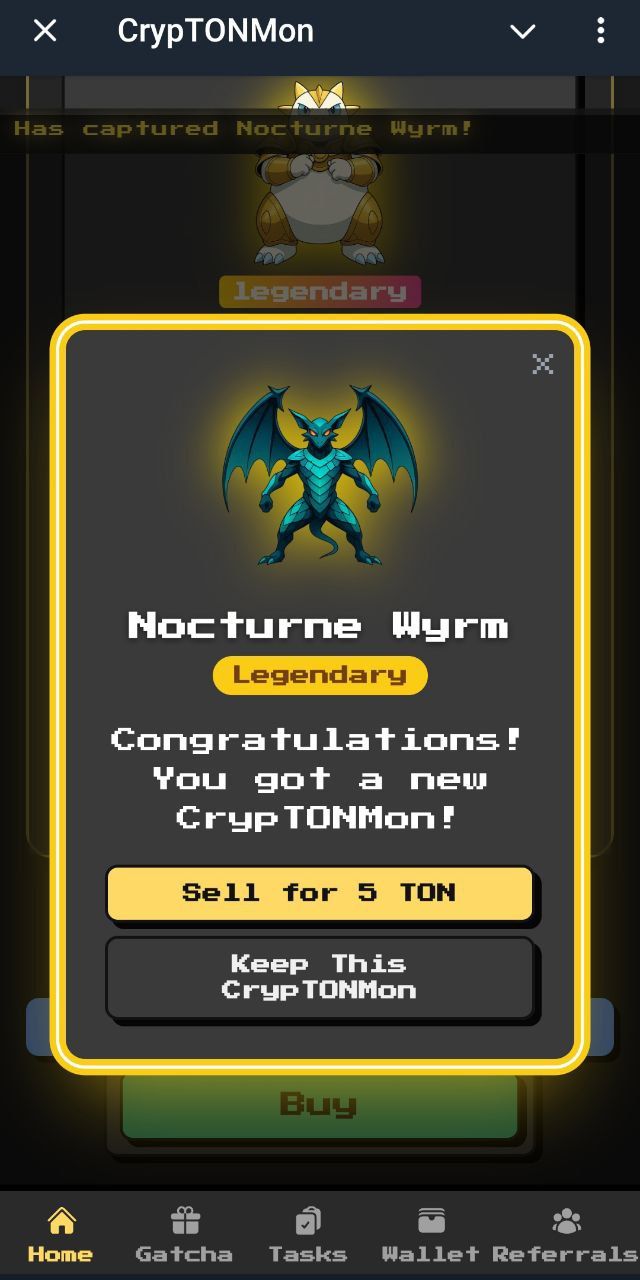Close the CrypTONMon mini app
640x1280 pixels.
[x=45, y=31]
